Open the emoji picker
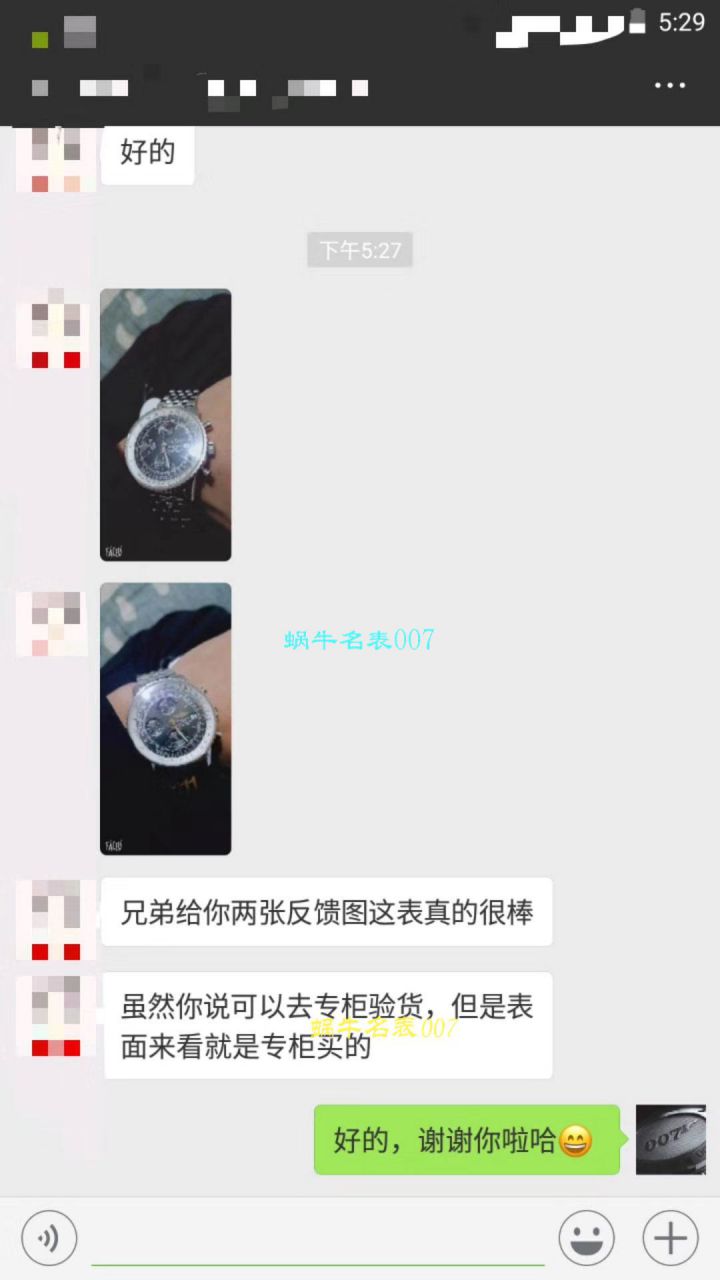The height and width of the screenshot is (1280, 720). pos(586,1238)
